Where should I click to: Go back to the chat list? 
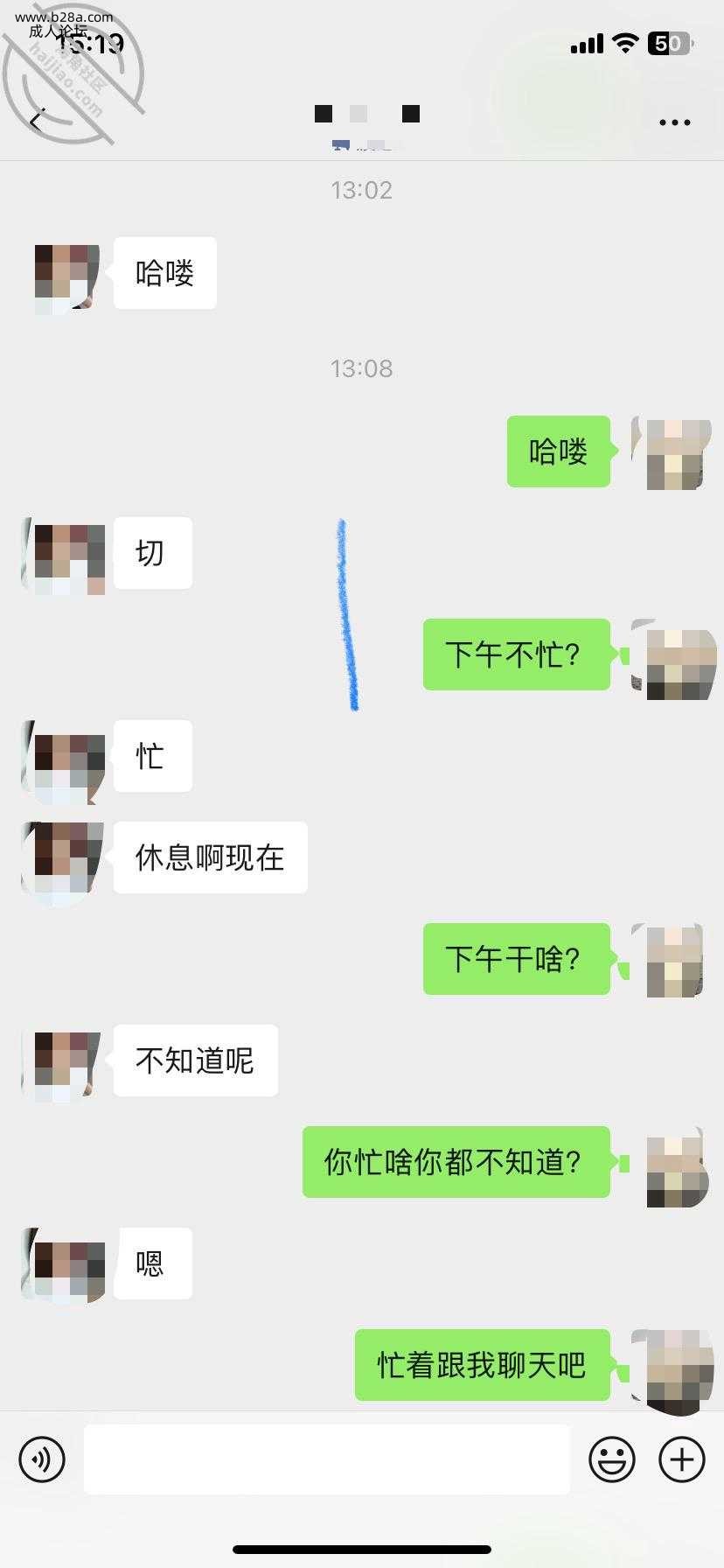[x=37, y=121]
